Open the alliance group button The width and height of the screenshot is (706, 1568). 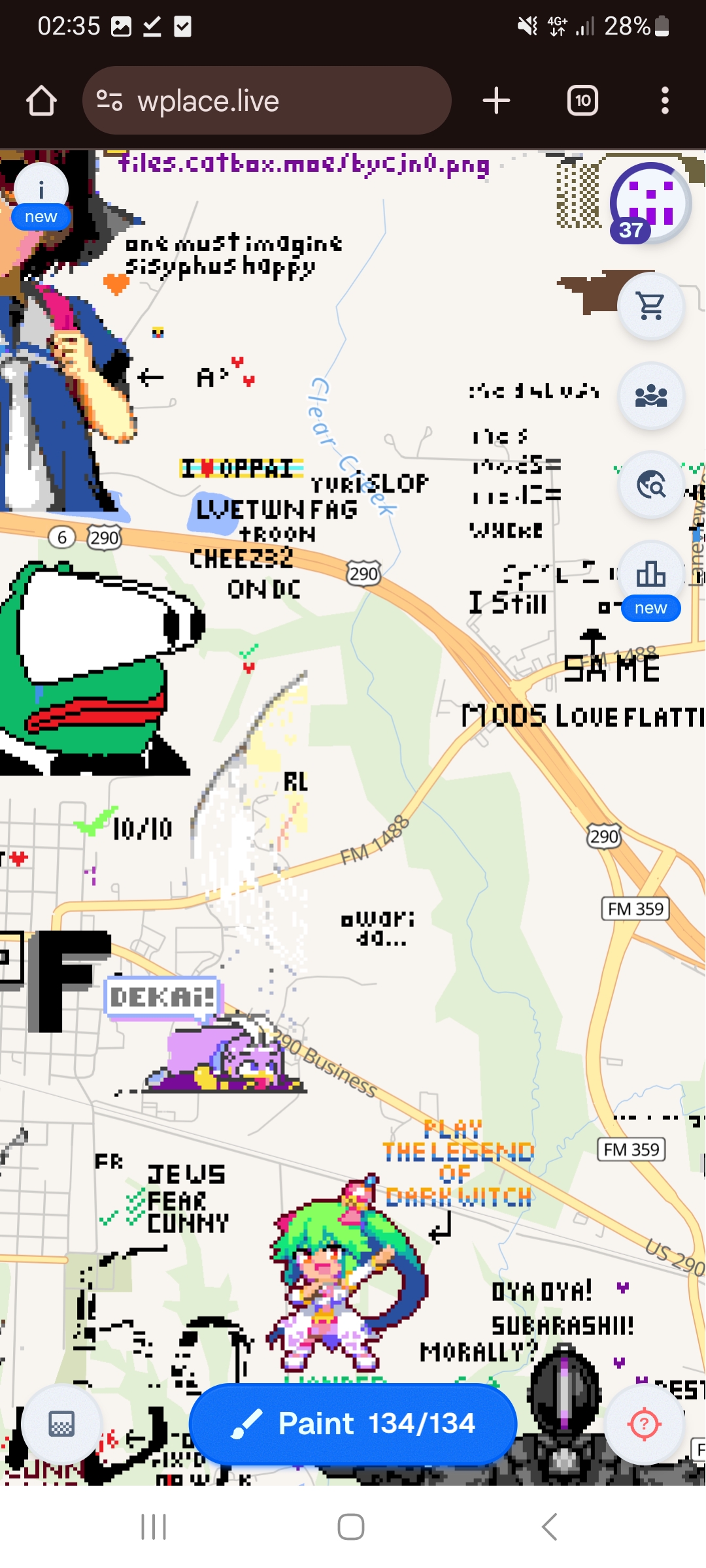[651, 396]
